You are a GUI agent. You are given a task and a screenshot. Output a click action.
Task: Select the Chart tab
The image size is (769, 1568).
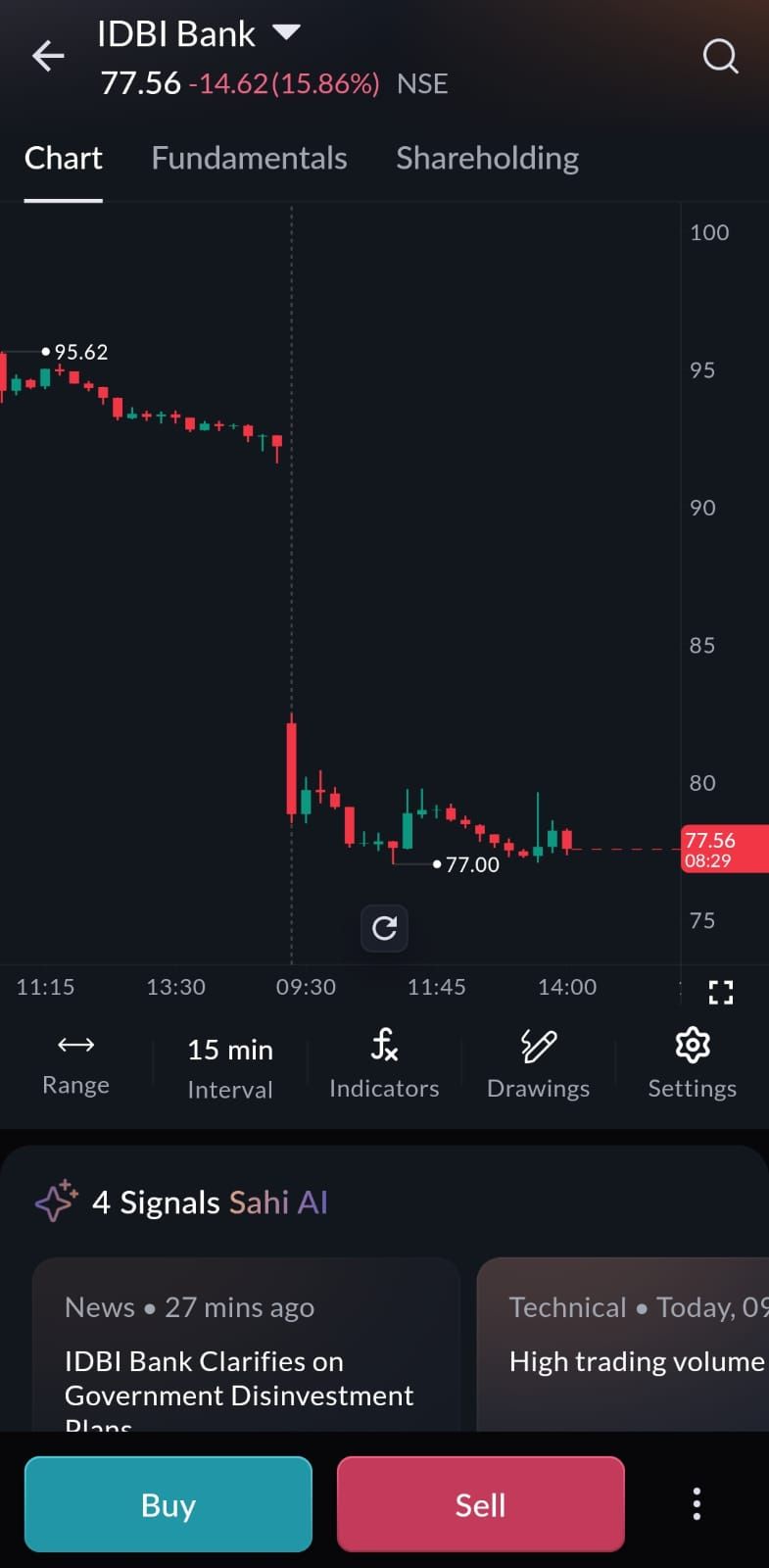click(x=64, y=158)
